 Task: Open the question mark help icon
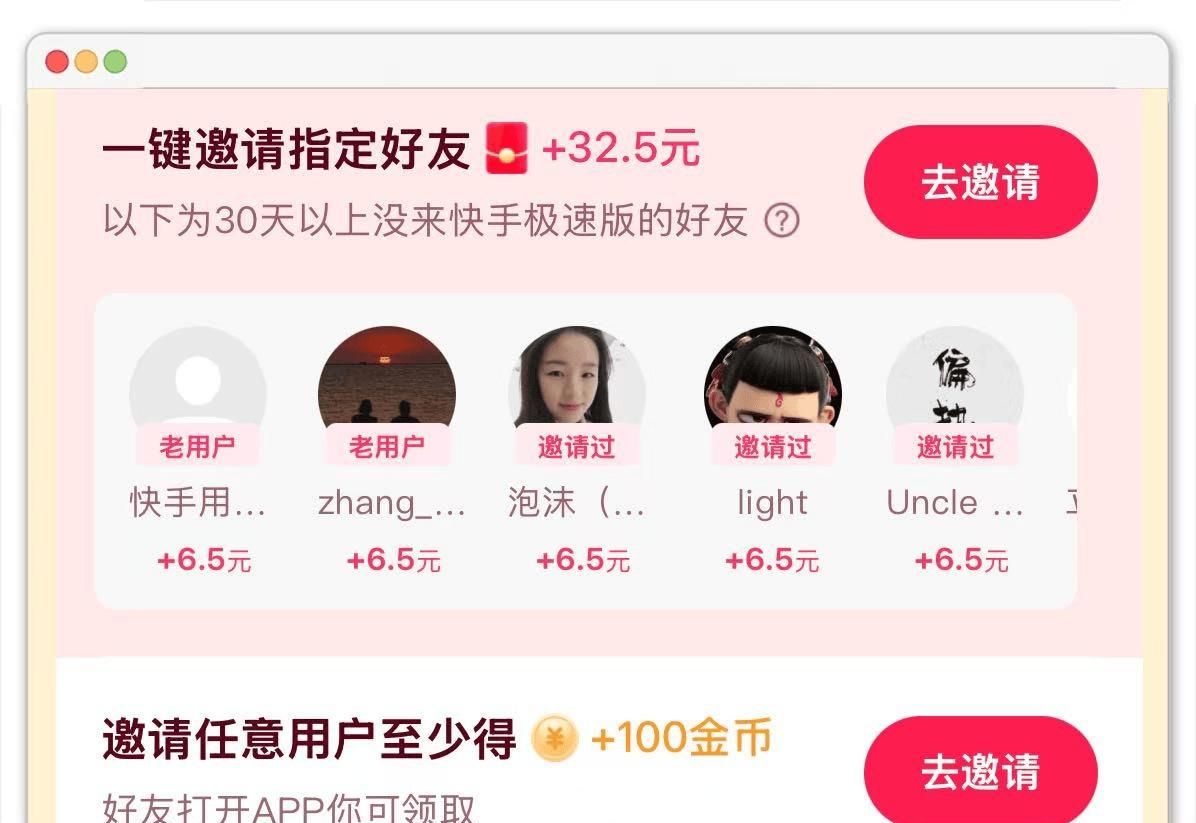(782, 221)
